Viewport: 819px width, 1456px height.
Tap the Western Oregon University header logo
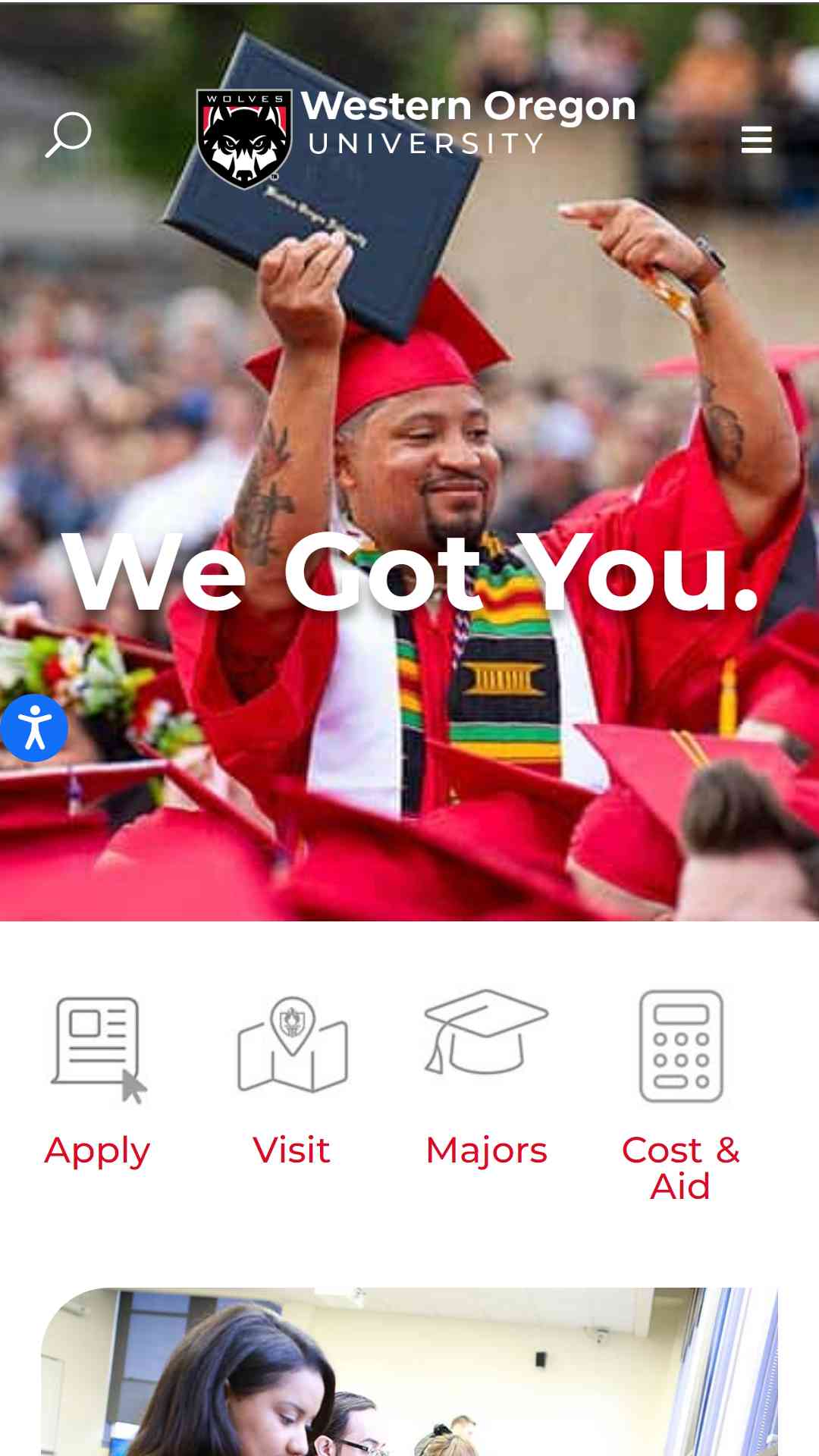tap(416, 138)
